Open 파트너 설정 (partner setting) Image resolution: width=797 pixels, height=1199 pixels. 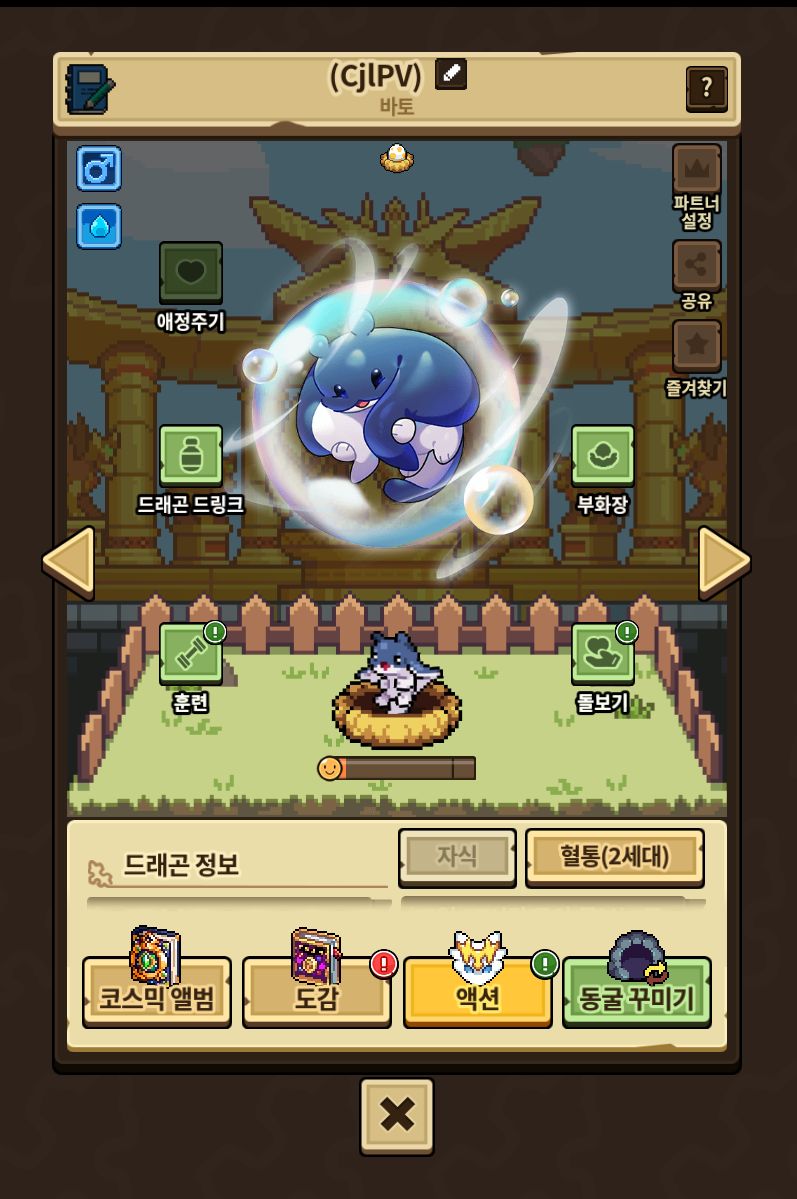coord(697,172)
